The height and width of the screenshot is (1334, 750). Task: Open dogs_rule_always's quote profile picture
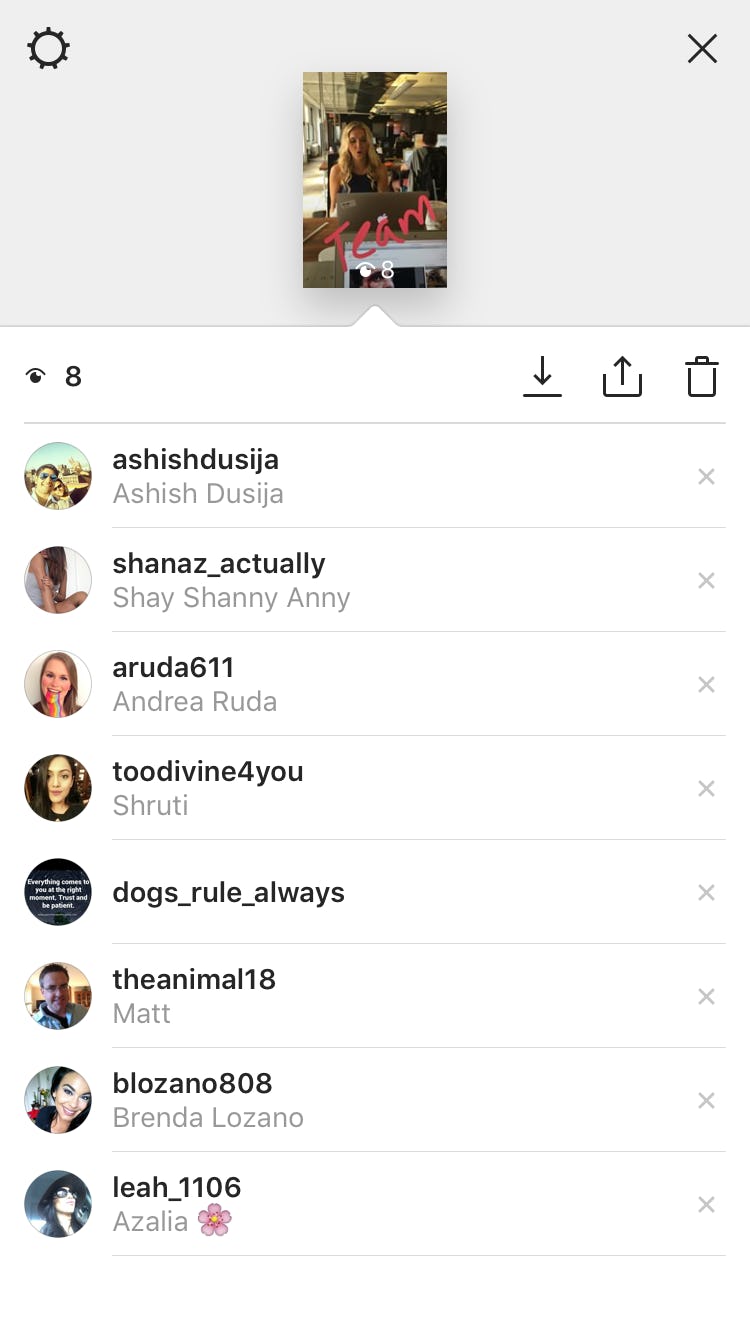[57, 892]
